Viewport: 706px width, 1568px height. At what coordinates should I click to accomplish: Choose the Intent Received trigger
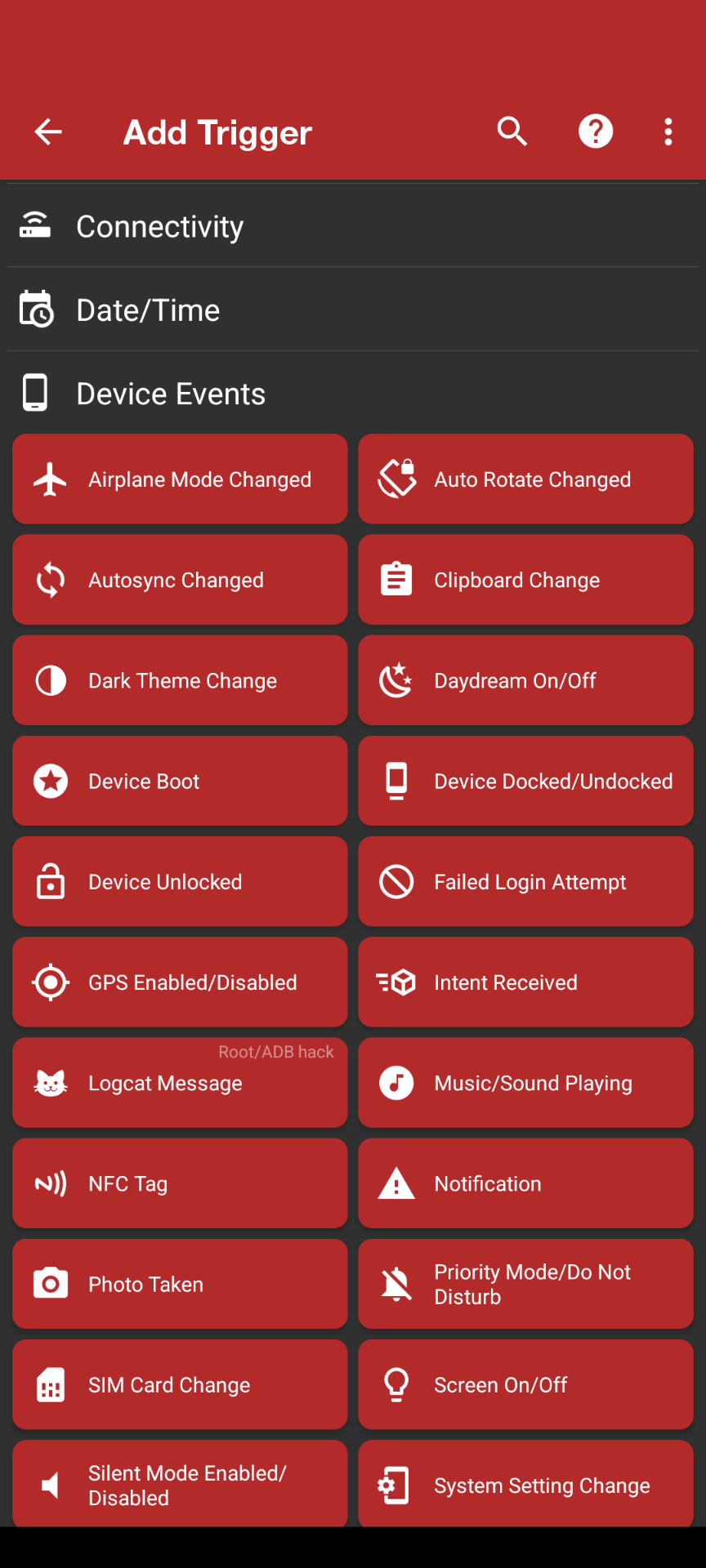[x=525, y=982]
